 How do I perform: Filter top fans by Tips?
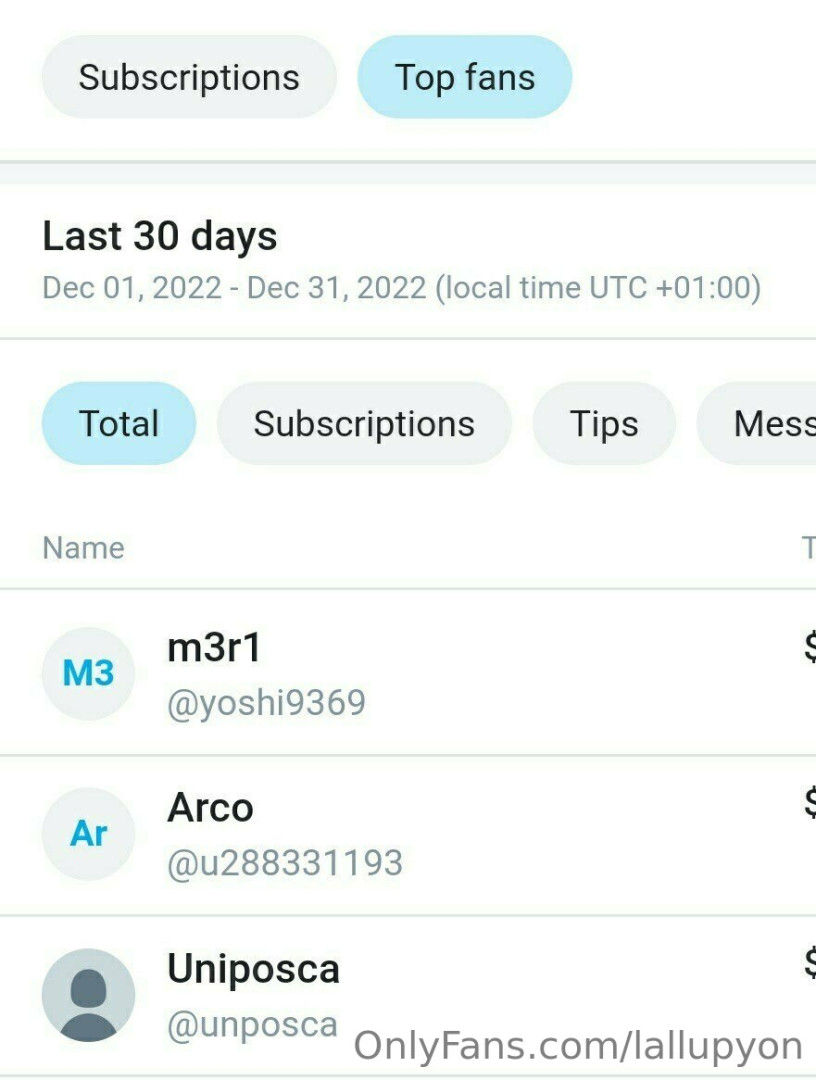(x=604, y=424)
